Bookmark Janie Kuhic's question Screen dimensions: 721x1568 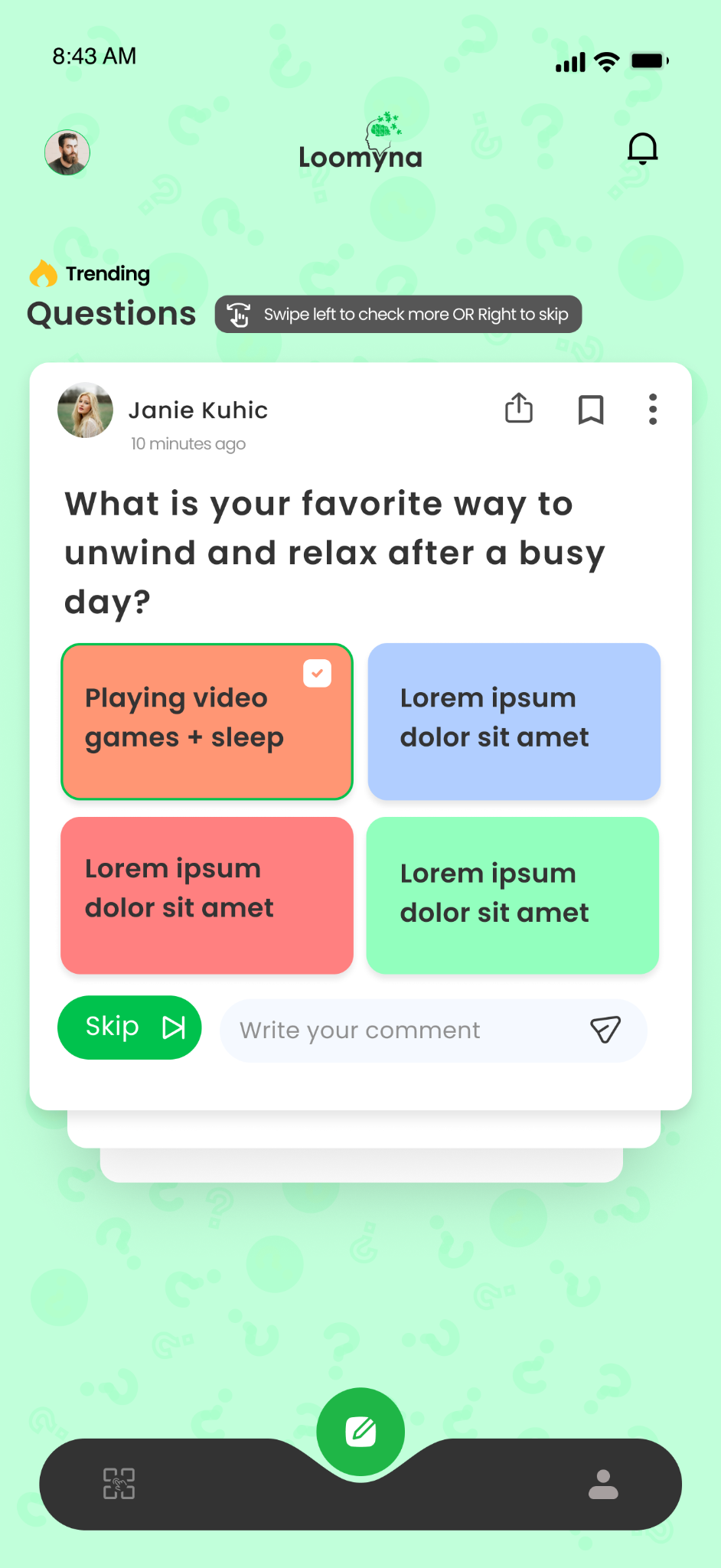pyautogui.click(x=590, y=410)
